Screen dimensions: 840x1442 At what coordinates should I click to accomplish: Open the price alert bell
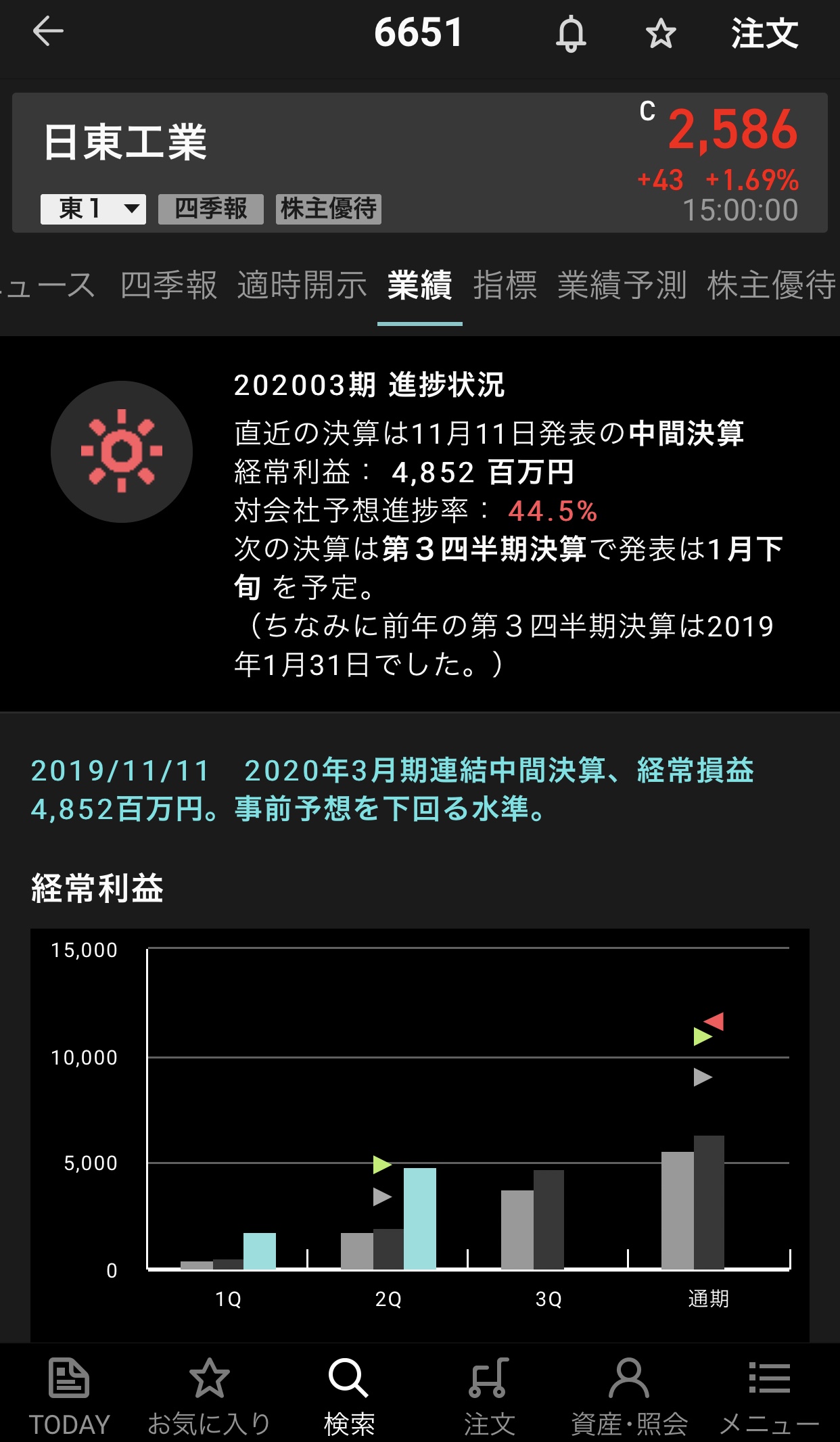[571, 33]
